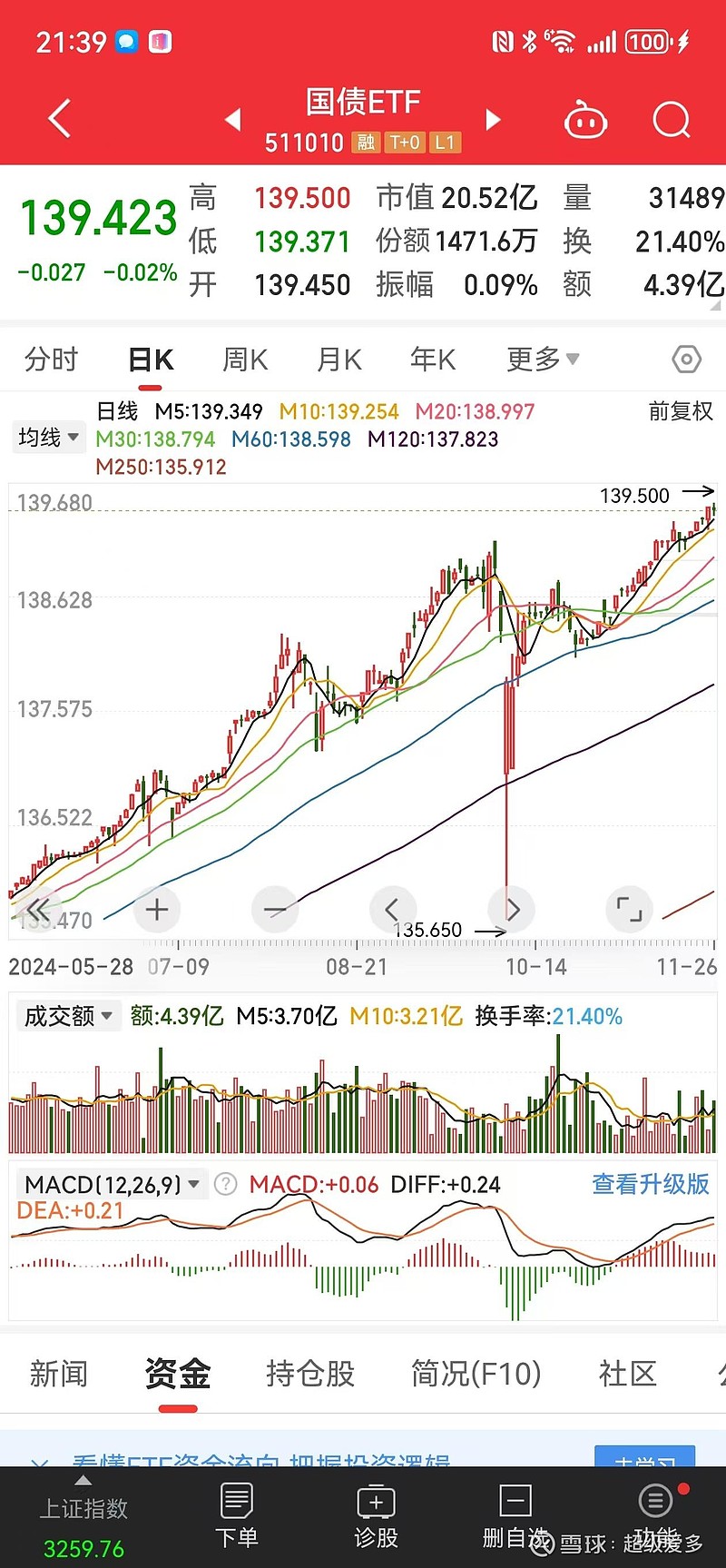Open the MACD(12,26,9) indicator selector
The width and height of the screenshot is (726, 1568).
[109, 1184]
